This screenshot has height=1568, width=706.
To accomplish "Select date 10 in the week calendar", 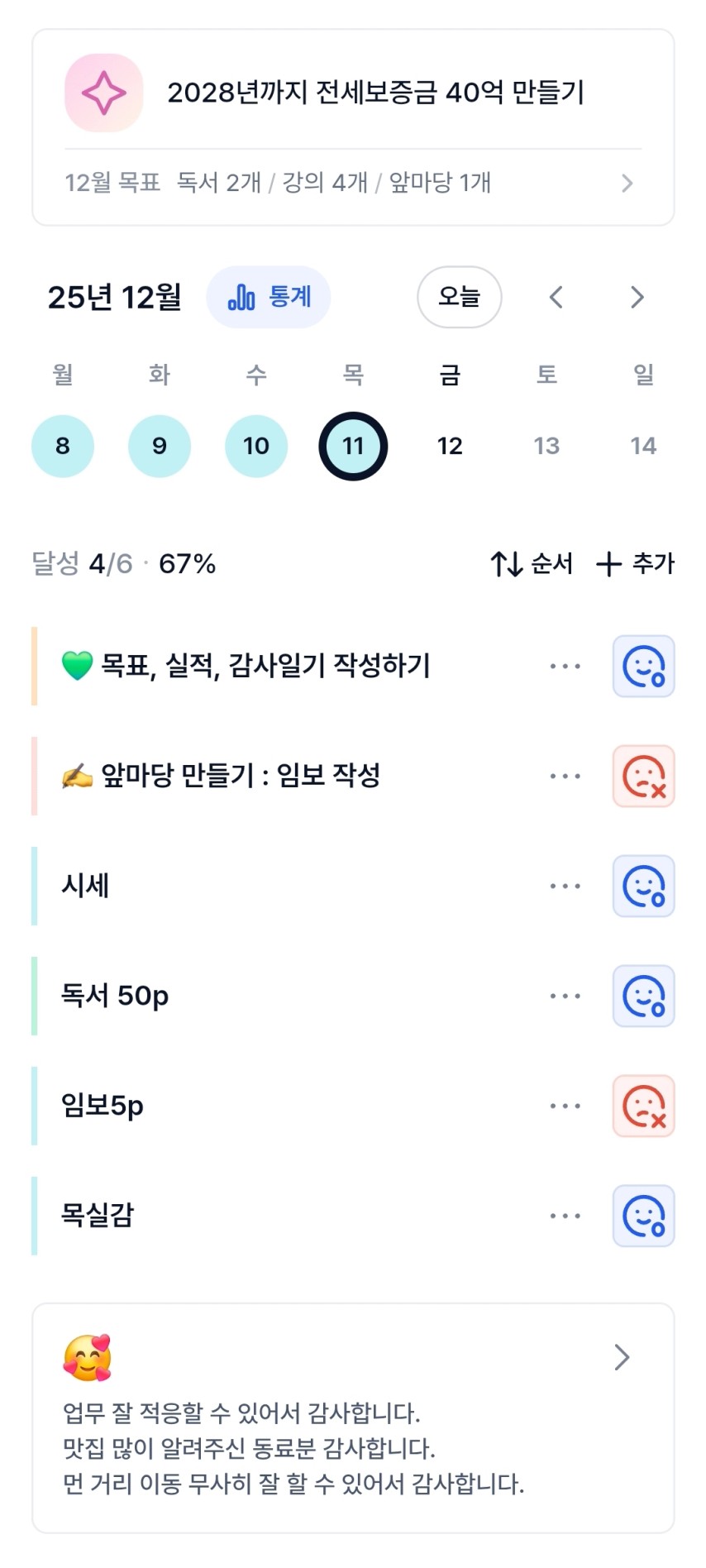I will 256,446.
